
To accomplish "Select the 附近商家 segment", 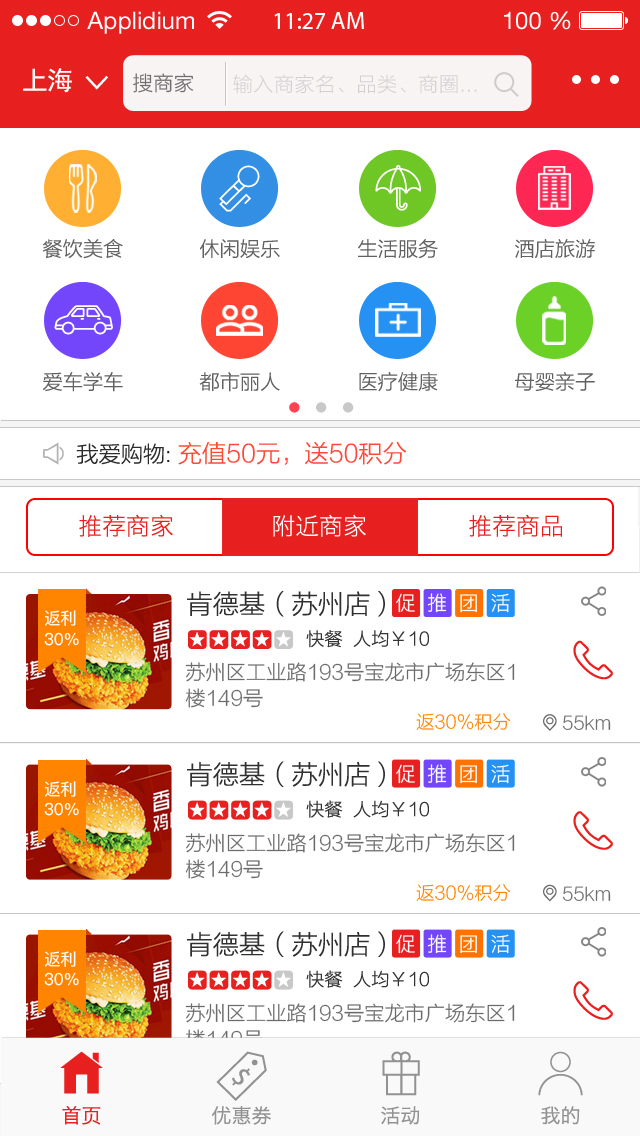I will (320, 527).
